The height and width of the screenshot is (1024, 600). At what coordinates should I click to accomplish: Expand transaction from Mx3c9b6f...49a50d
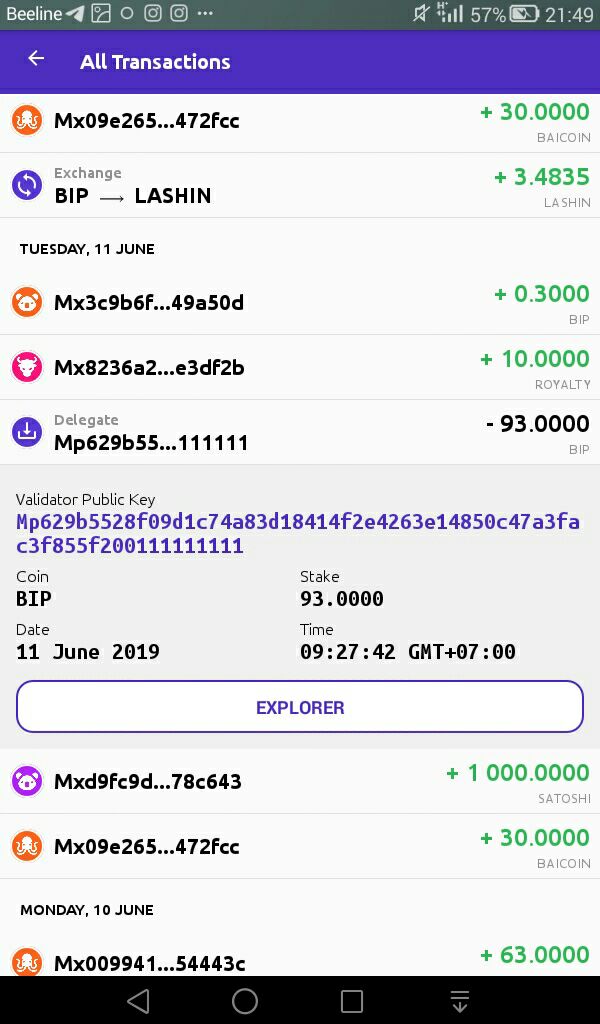coord(300,302)
